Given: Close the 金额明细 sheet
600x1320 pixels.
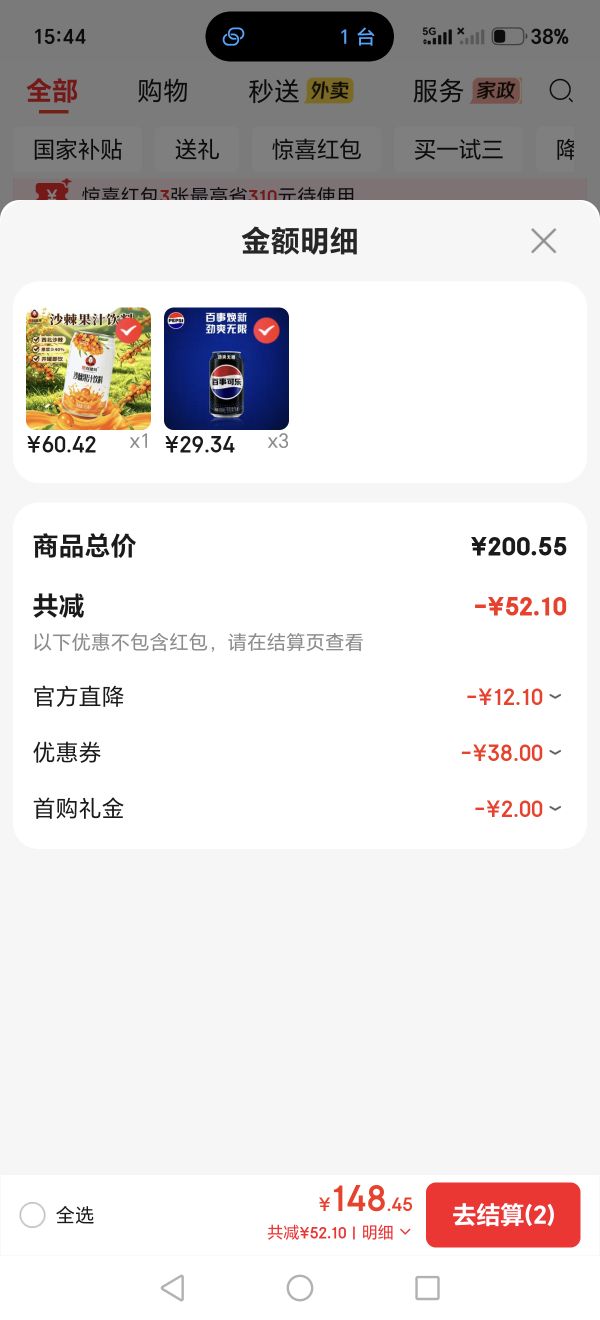Looking at the screenshot, I should pos(543,241).
